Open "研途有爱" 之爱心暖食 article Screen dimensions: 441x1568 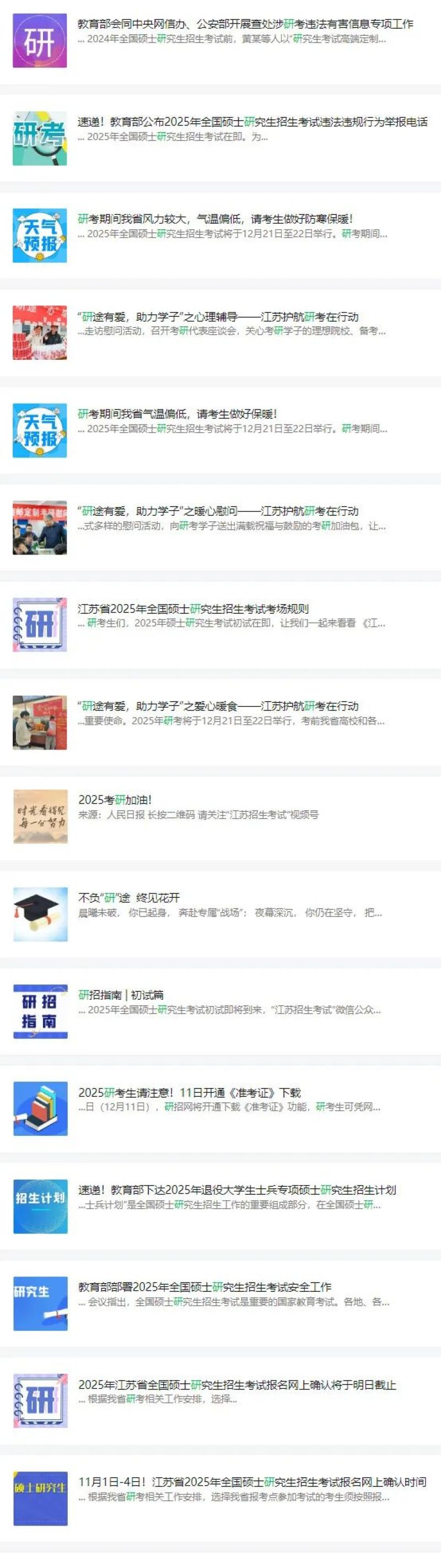[x=217, y=706]
